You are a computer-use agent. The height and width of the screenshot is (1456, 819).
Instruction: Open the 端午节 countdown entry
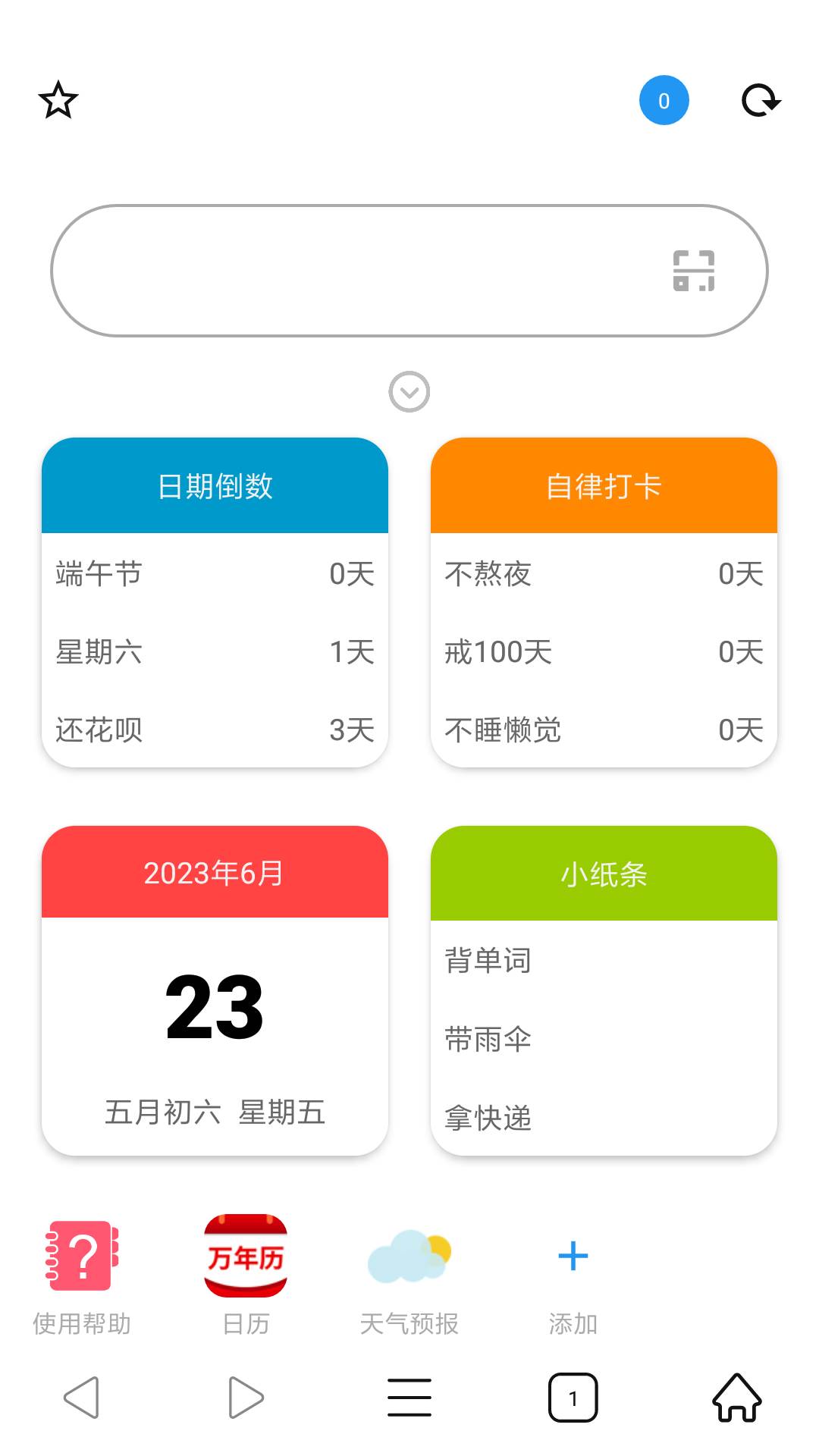[x=215, y=575]
